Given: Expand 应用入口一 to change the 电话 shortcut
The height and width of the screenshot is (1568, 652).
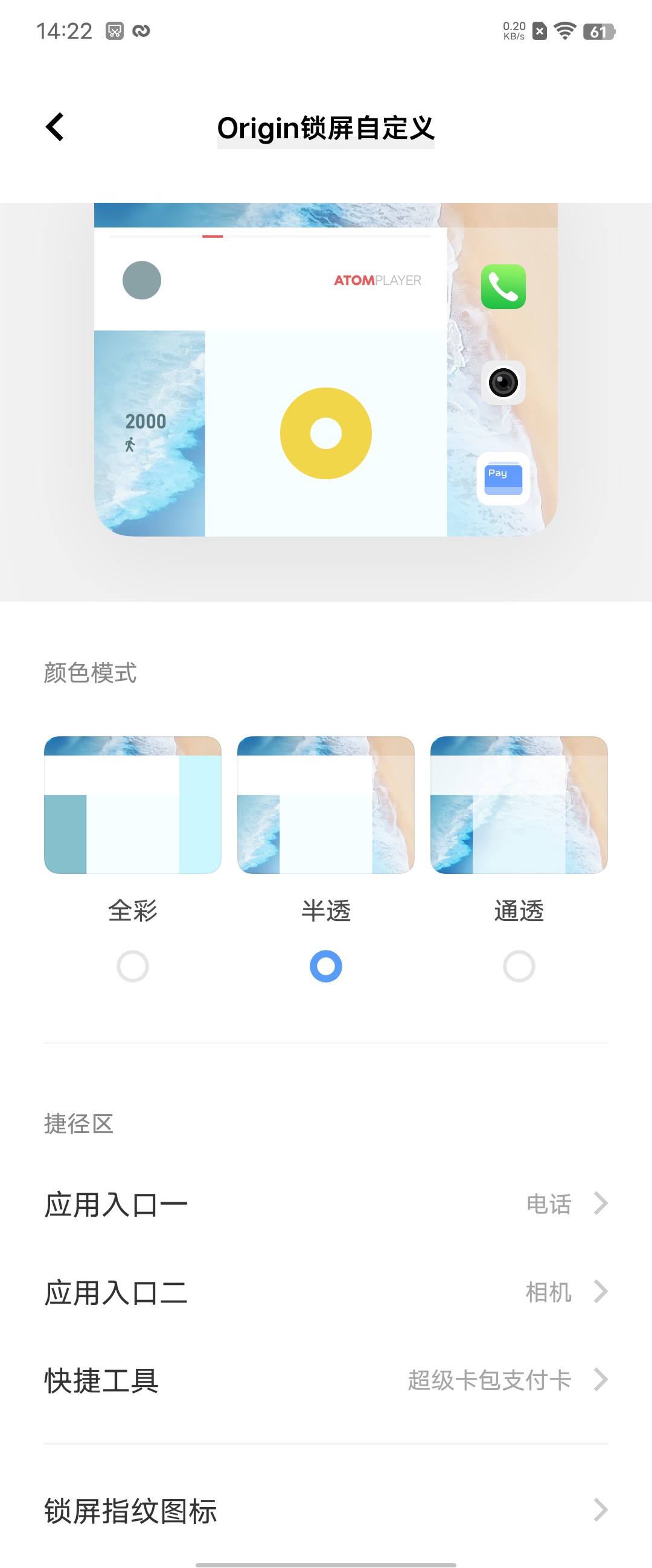Looking at the screenshot, I should pyautogui.click(x=601, y=1202).
